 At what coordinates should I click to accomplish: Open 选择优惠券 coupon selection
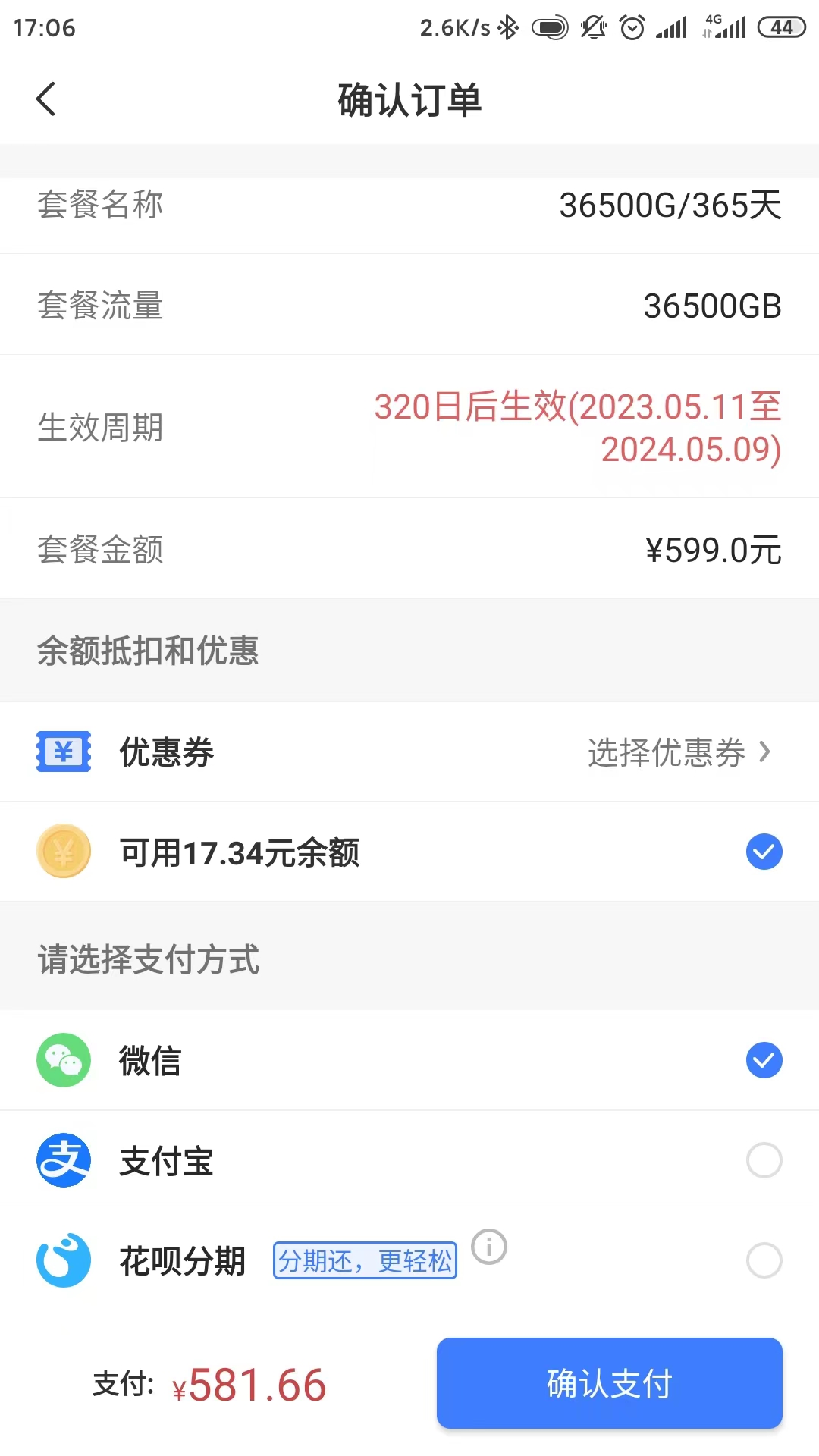[679, 752]
